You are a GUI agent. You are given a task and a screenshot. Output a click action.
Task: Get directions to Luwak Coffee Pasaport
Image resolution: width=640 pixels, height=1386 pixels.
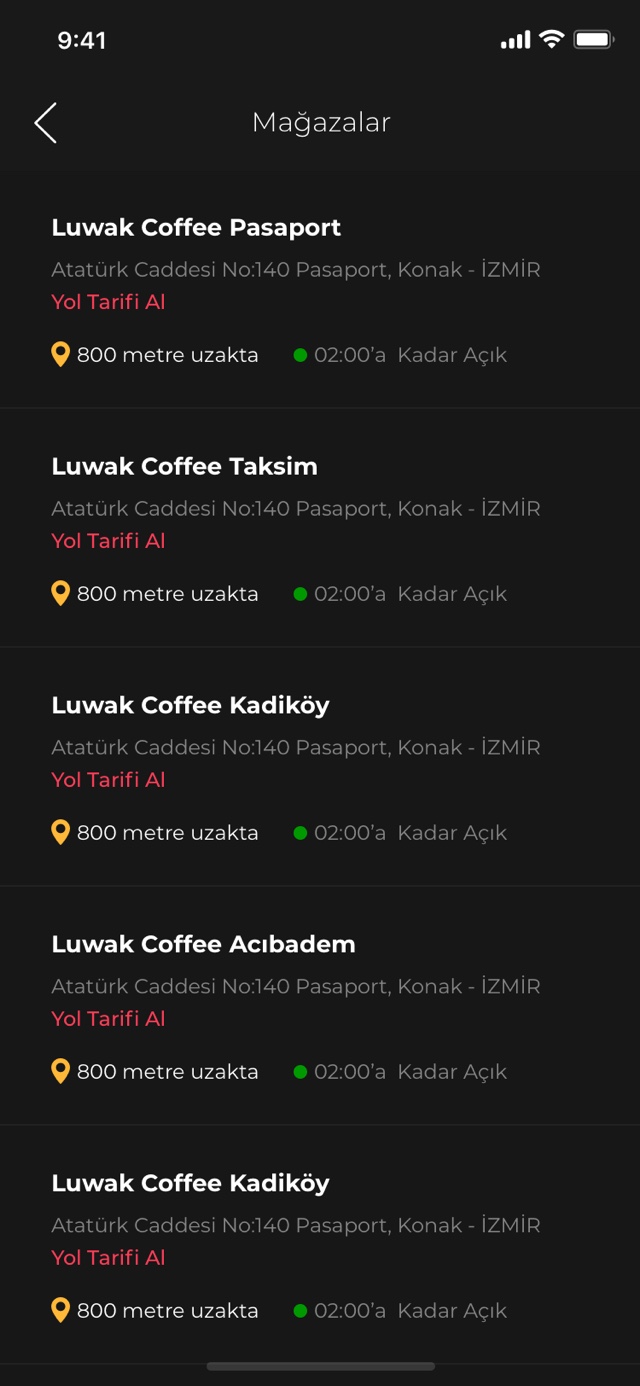pyautogui.click(x=108, y=302)
